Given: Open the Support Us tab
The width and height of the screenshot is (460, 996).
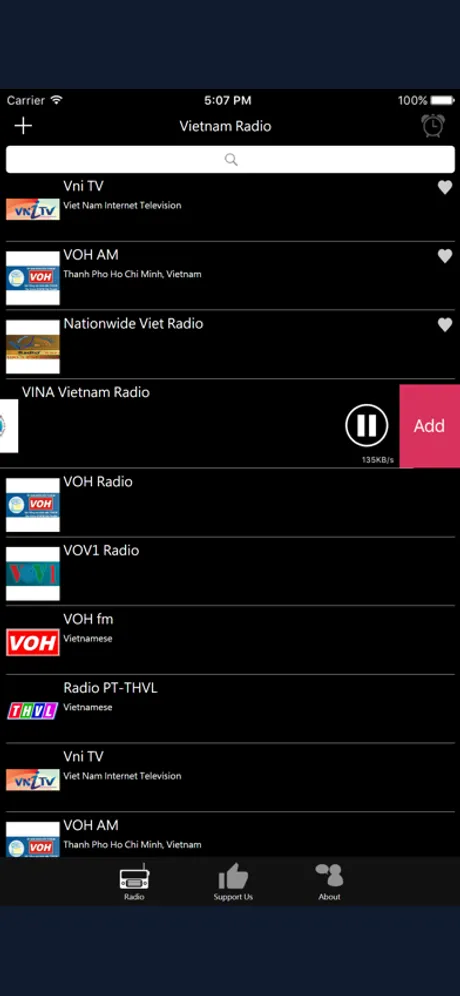Looking at the screenshot, I should pos(233,882).
